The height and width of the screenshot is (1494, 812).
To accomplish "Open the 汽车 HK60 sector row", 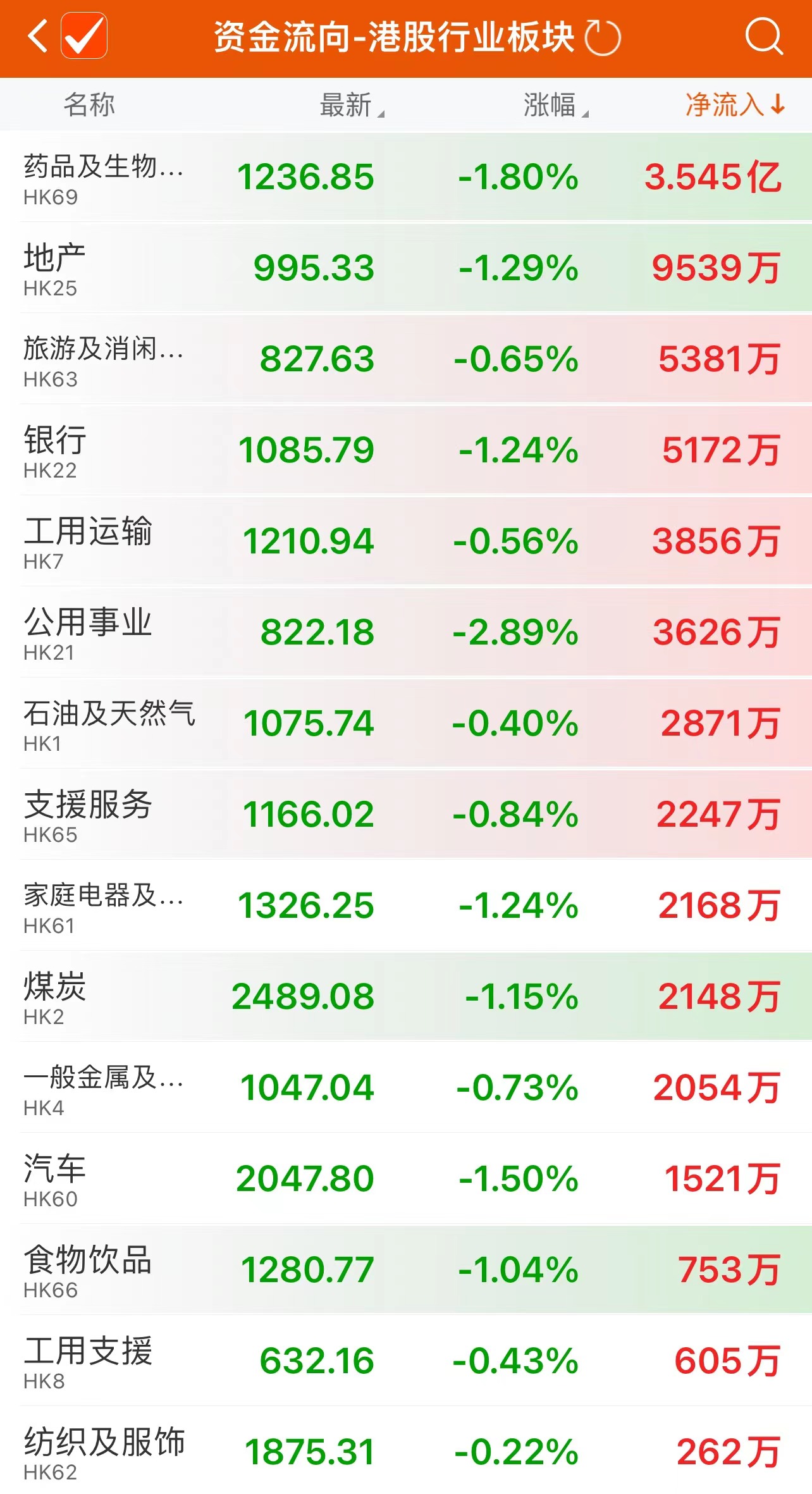I will (x=406, y=1179).
